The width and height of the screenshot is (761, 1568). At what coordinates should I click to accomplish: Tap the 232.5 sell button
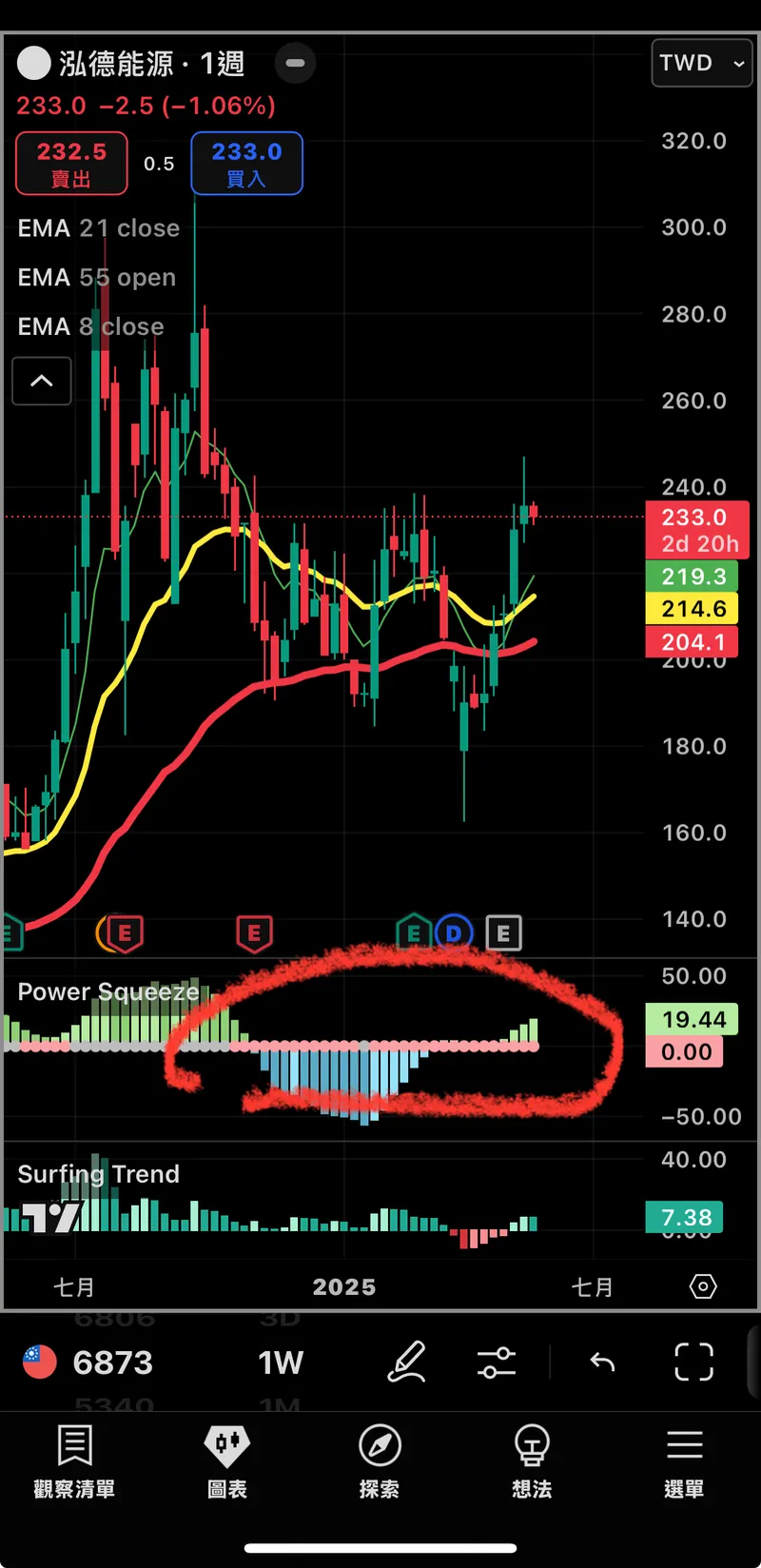click(71, 163)
